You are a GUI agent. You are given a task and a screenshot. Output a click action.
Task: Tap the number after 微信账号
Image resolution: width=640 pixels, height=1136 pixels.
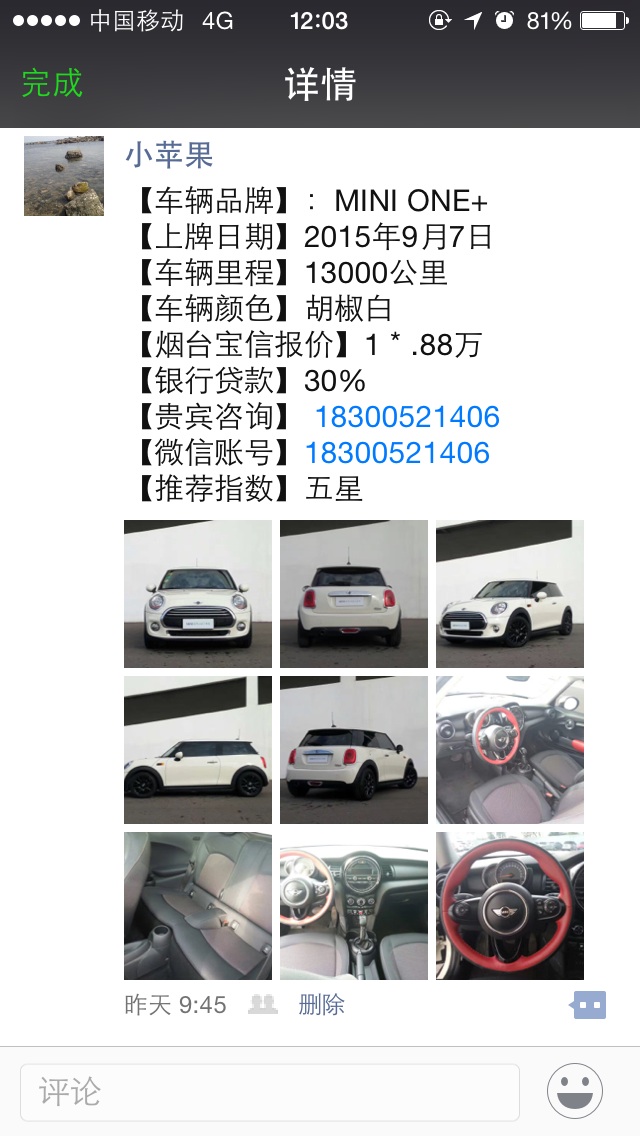(397, 453)
